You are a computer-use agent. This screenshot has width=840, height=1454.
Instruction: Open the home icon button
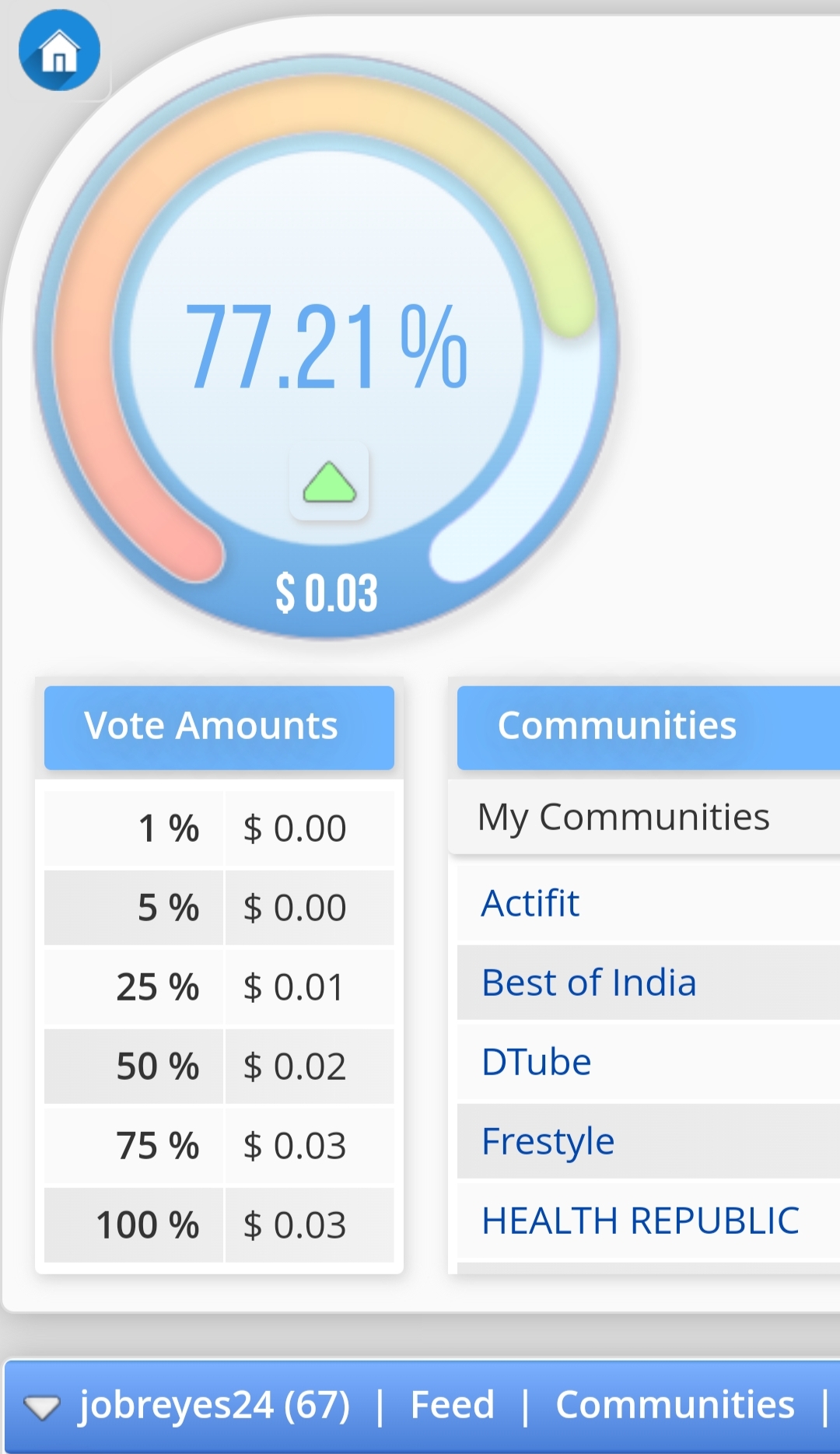(59, 51)
